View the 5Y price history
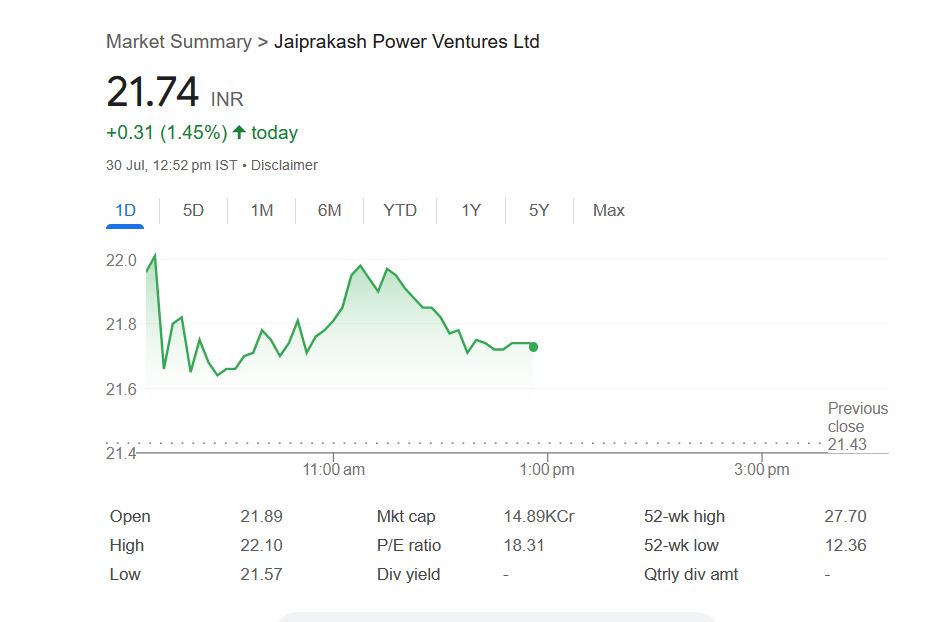 pyautogui.click(x=539, y=210)
